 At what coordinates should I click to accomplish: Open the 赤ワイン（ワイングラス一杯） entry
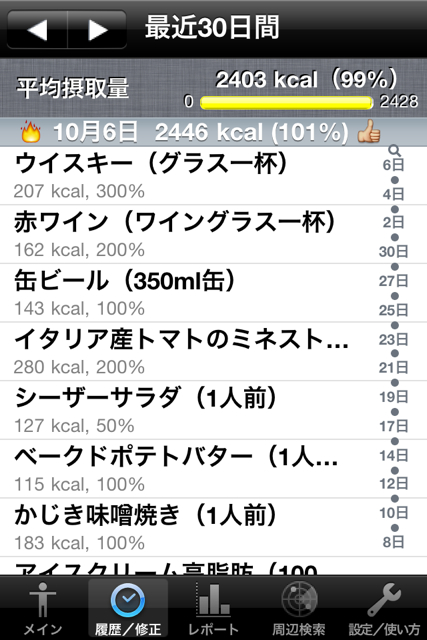(188, 234)
